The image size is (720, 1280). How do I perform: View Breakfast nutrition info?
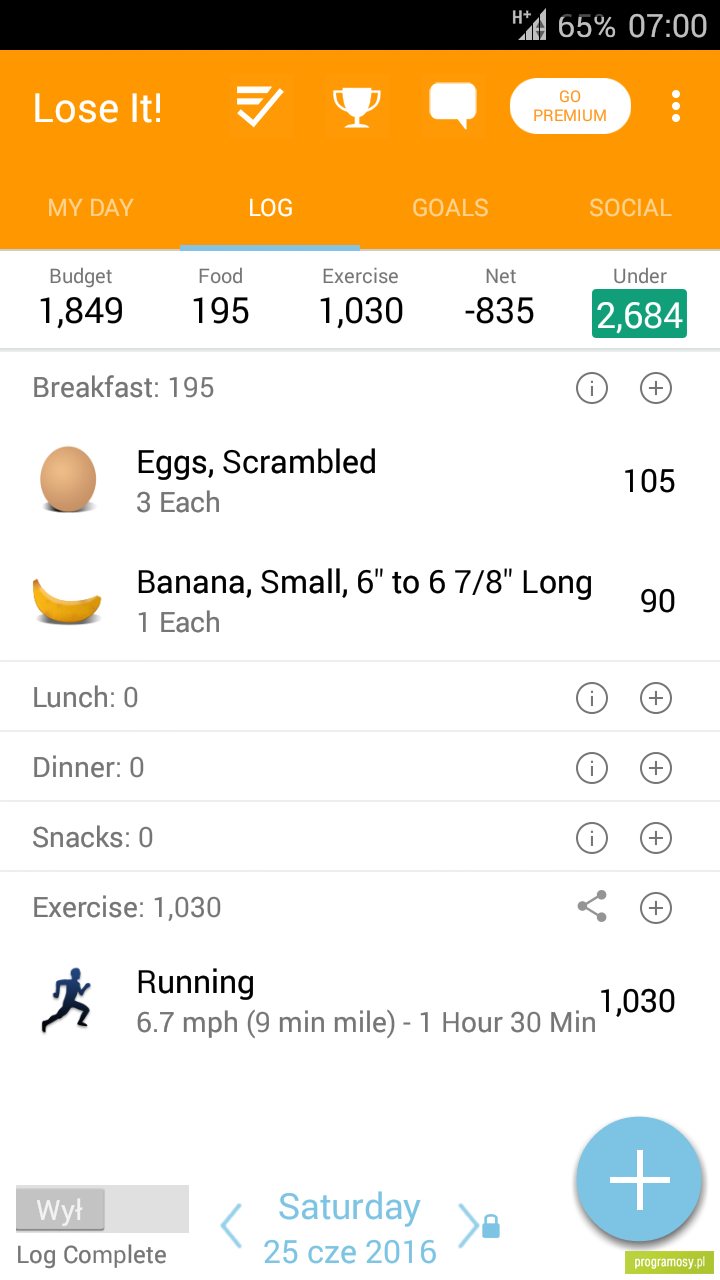coord(592,388)
